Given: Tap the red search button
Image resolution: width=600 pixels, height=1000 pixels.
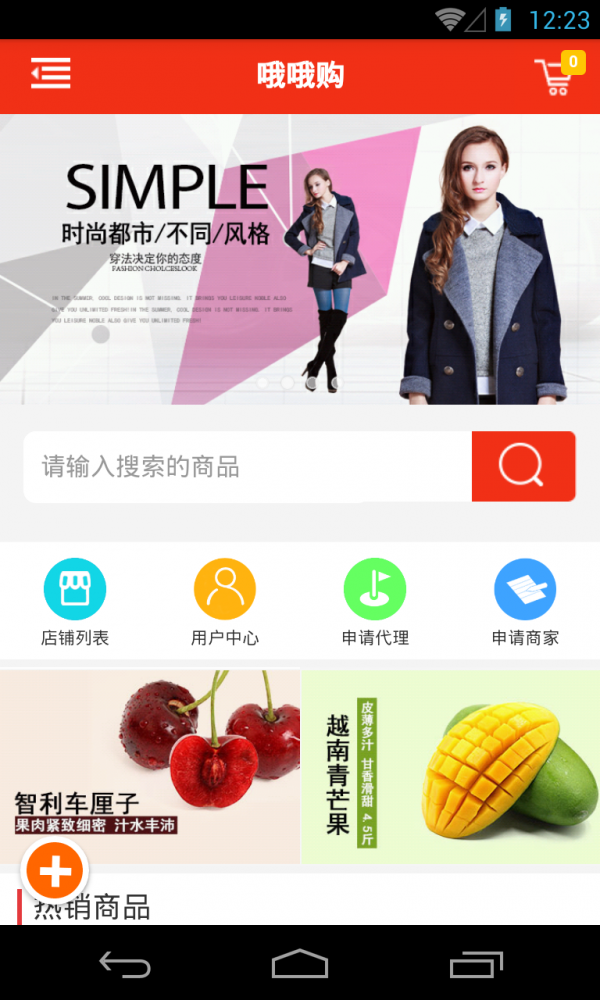Looking at the screenshot, I should point(523,466).
